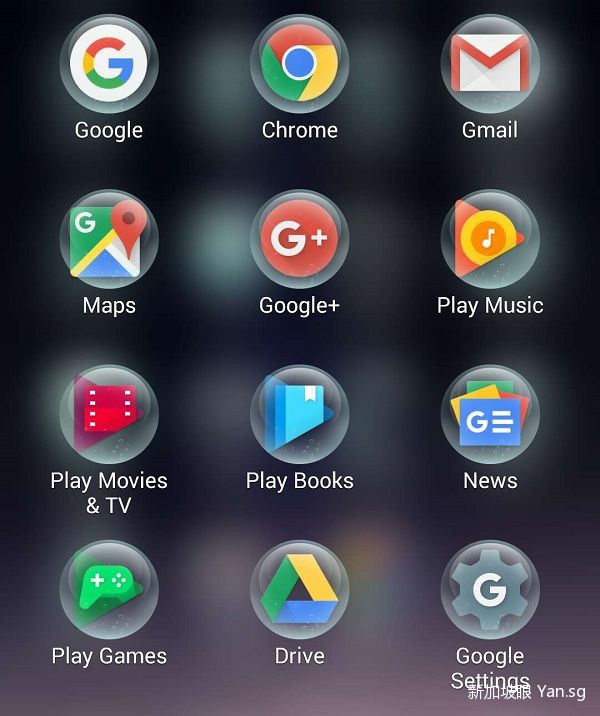The height and width of the screenshot is (716, 600).
Task: Open Google Settings
Action: coord(490,590)
